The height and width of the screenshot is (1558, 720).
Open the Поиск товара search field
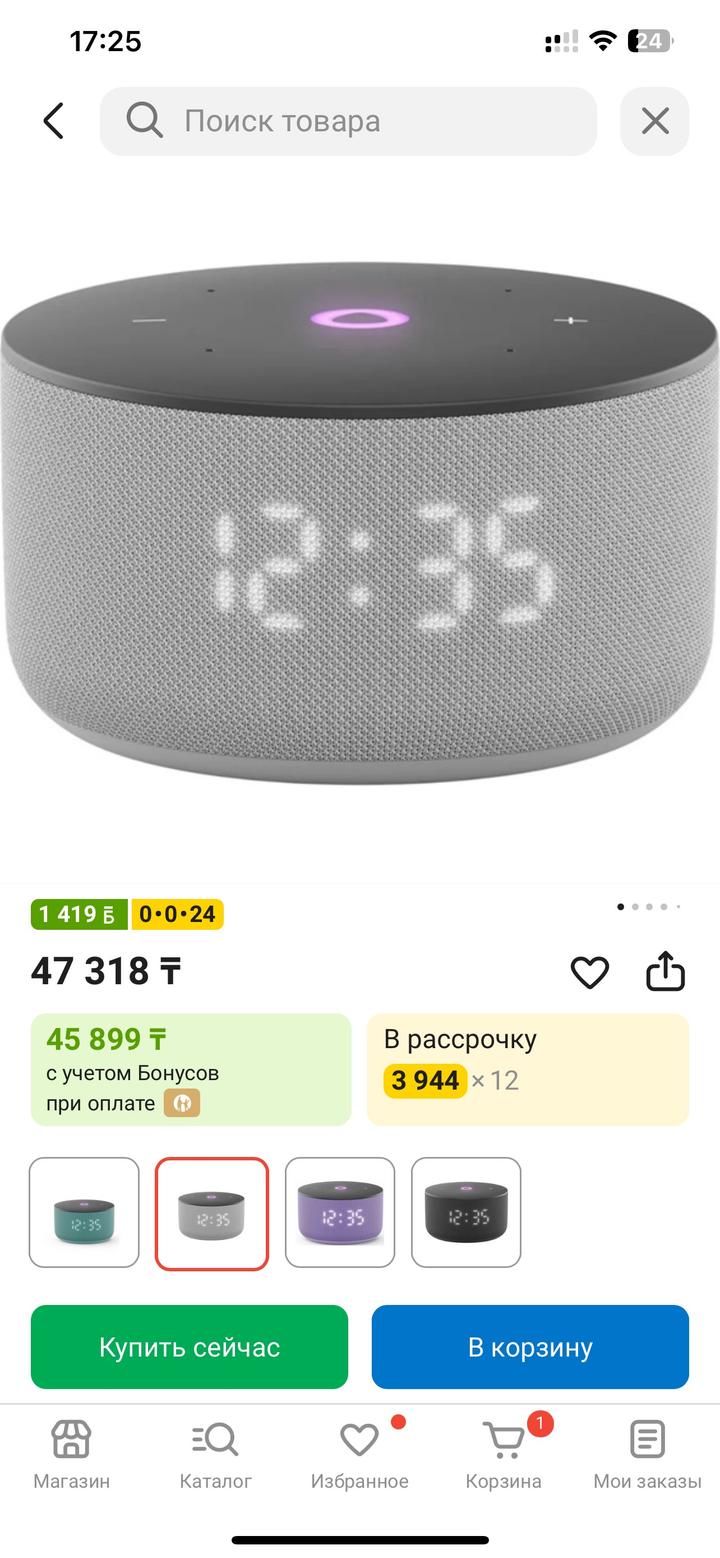tap(348, 121)
